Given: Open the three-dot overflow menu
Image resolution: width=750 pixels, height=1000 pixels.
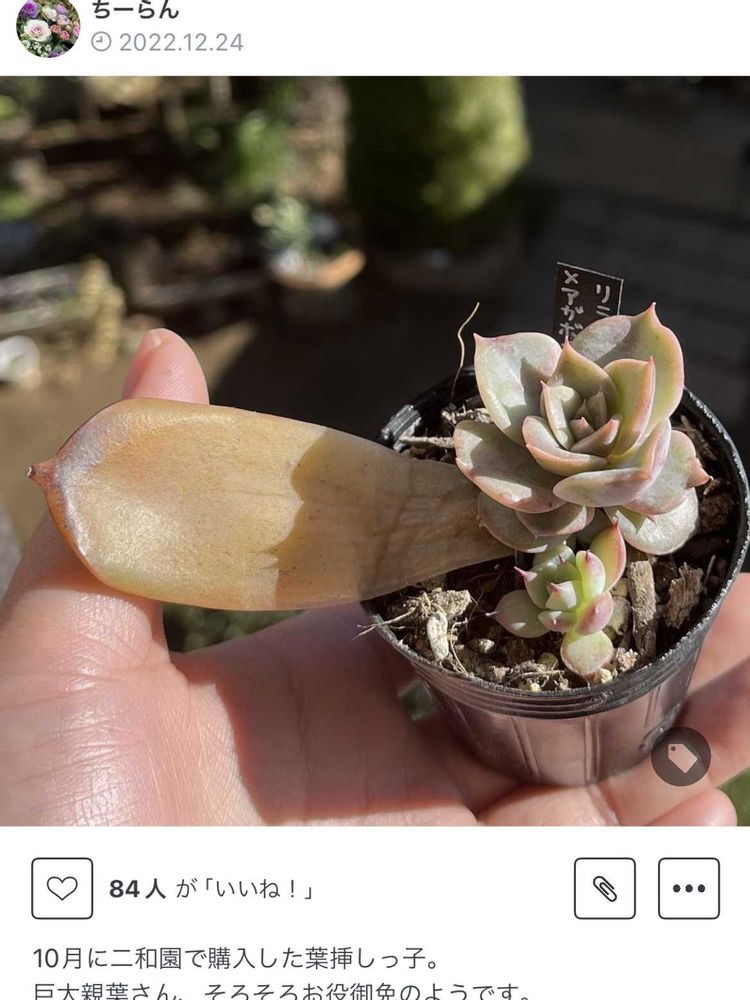Looking at the screenshot, I should pyautogui.click(x=688, y=888).
